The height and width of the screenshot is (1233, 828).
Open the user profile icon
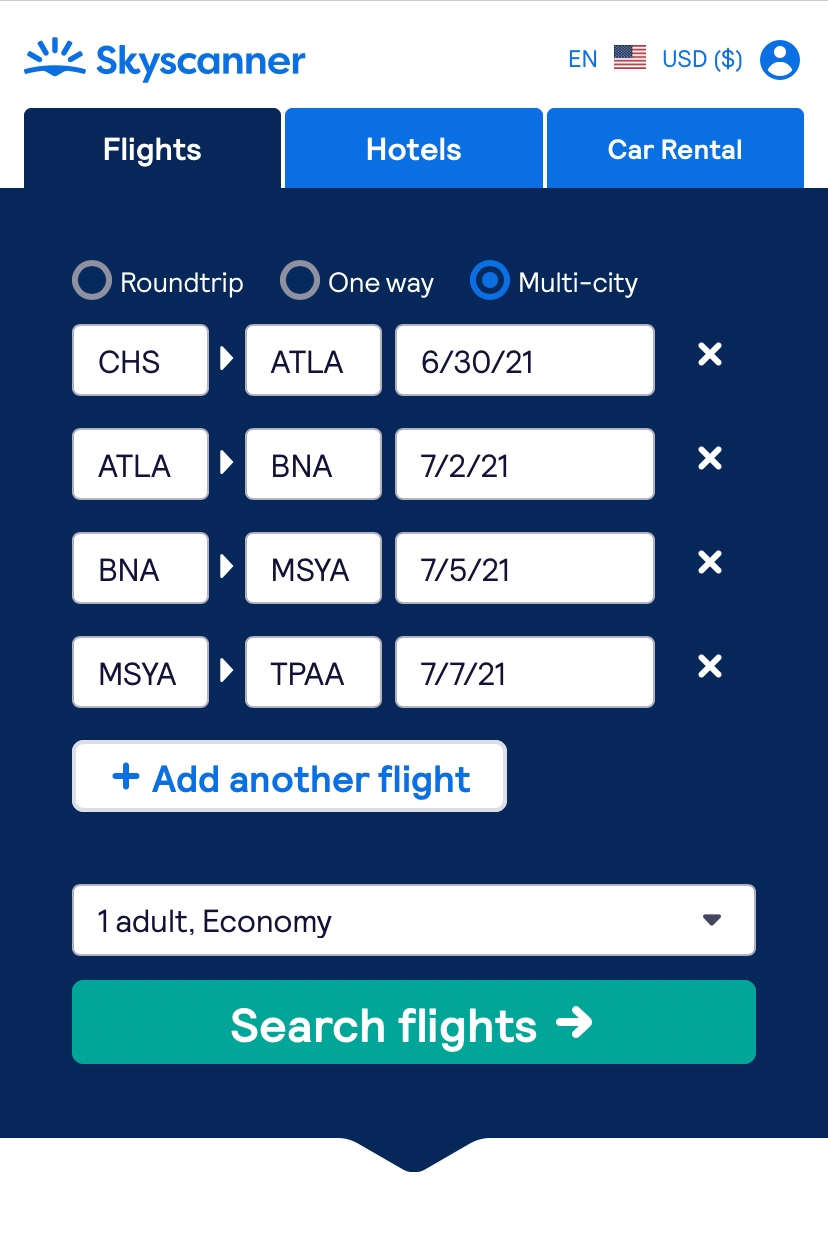point(779,59)
